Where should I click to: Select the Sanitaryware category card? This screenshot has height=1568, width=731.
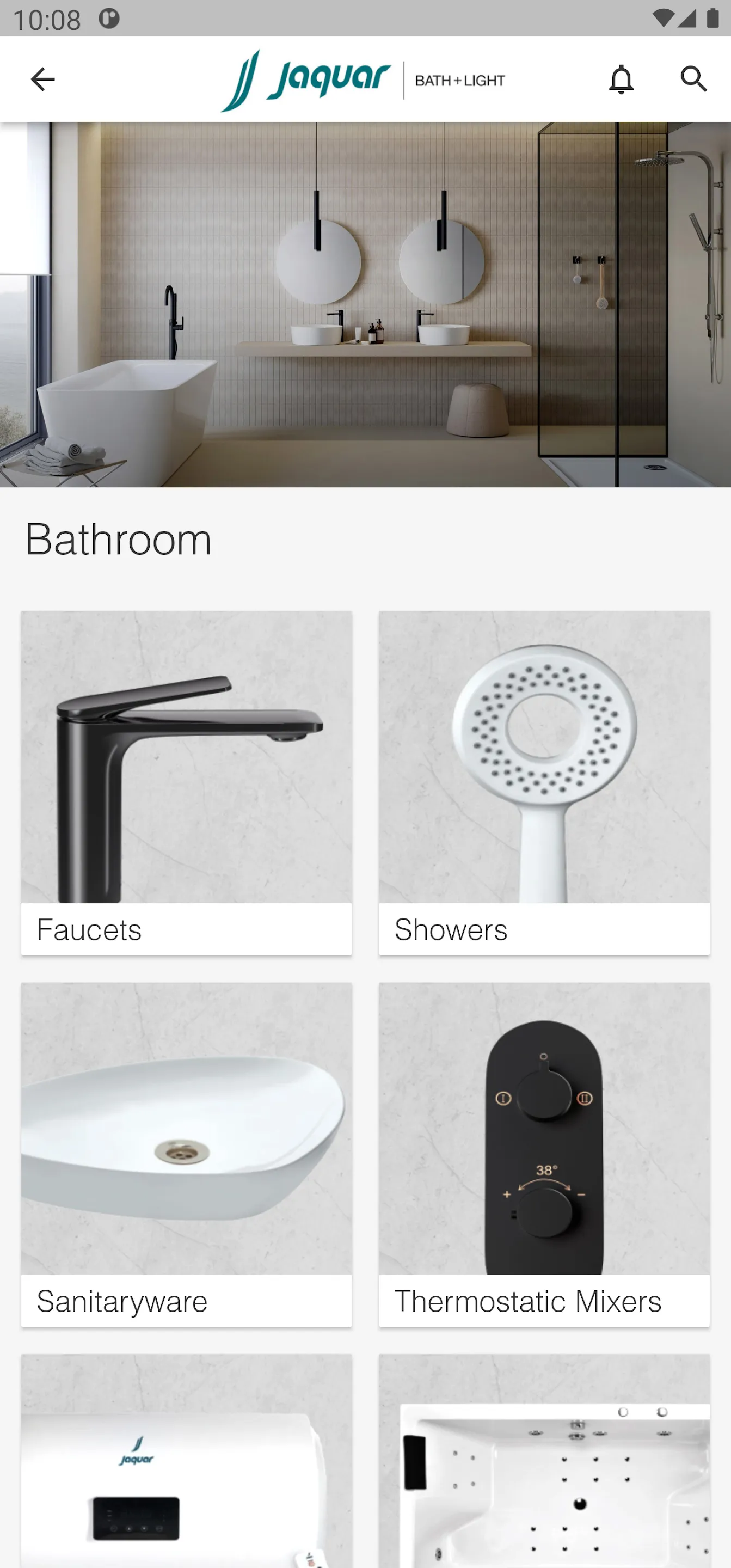coord(186,1154)
